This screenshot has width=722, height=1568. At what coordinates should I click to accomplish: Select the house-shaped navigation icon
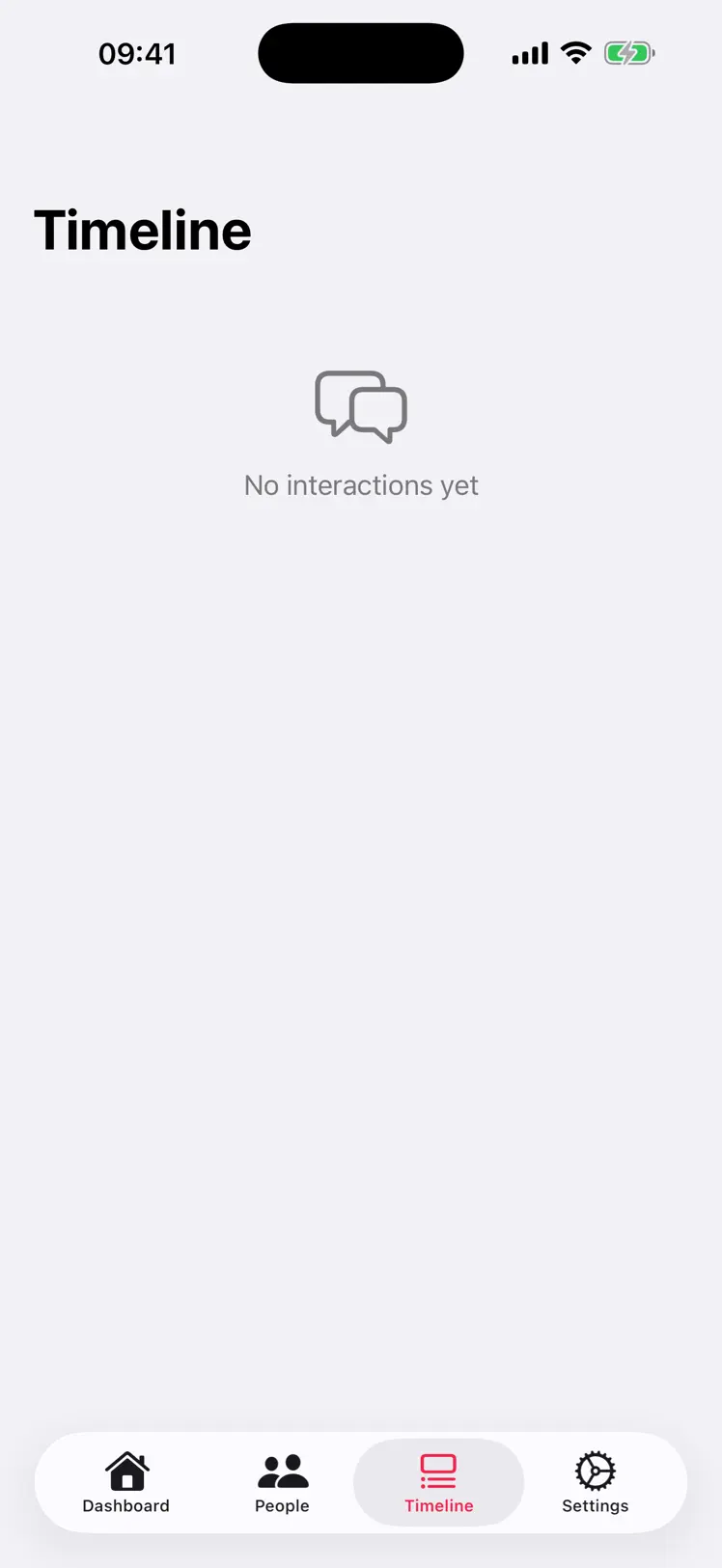pos(125,1469)
